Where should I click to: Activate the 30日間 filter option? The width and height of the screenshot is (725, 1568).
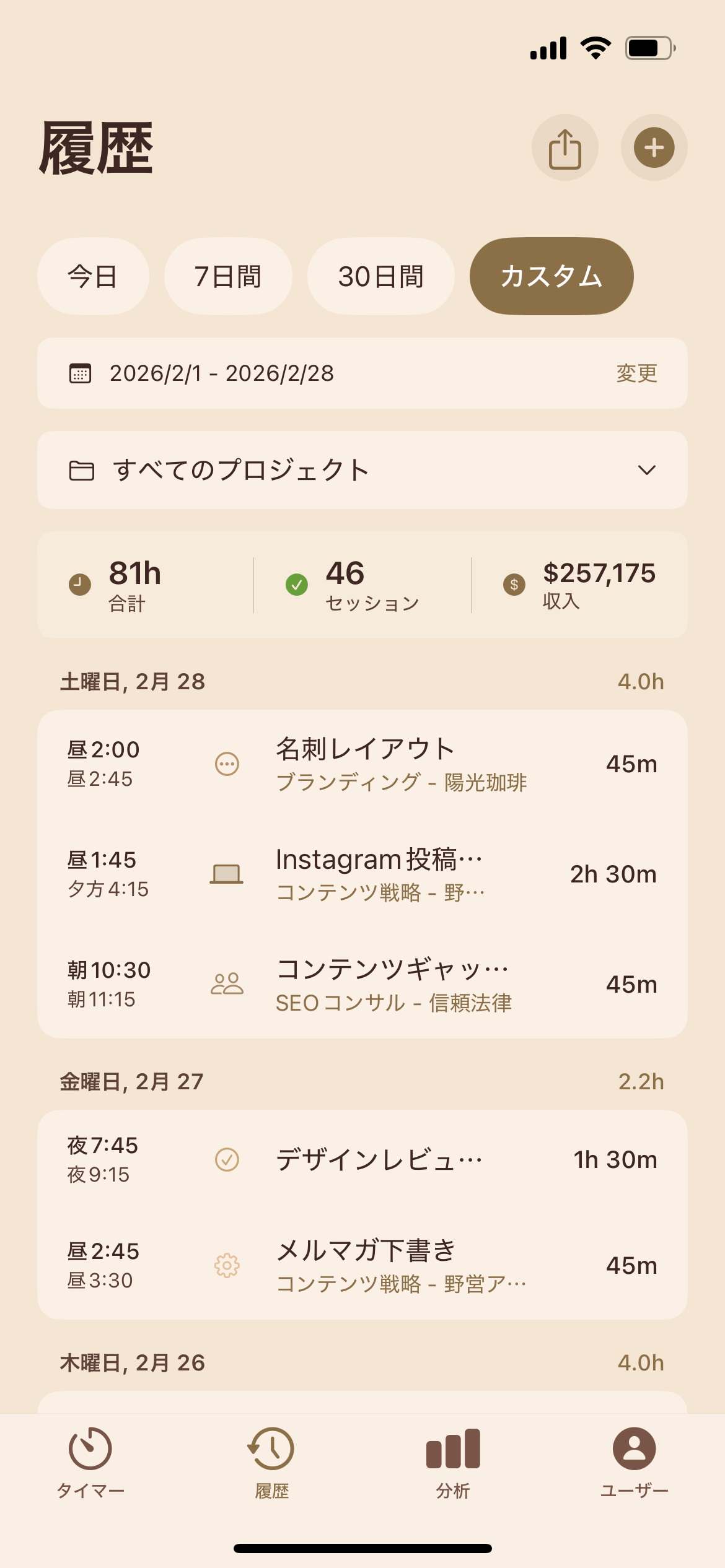[380, 276]
